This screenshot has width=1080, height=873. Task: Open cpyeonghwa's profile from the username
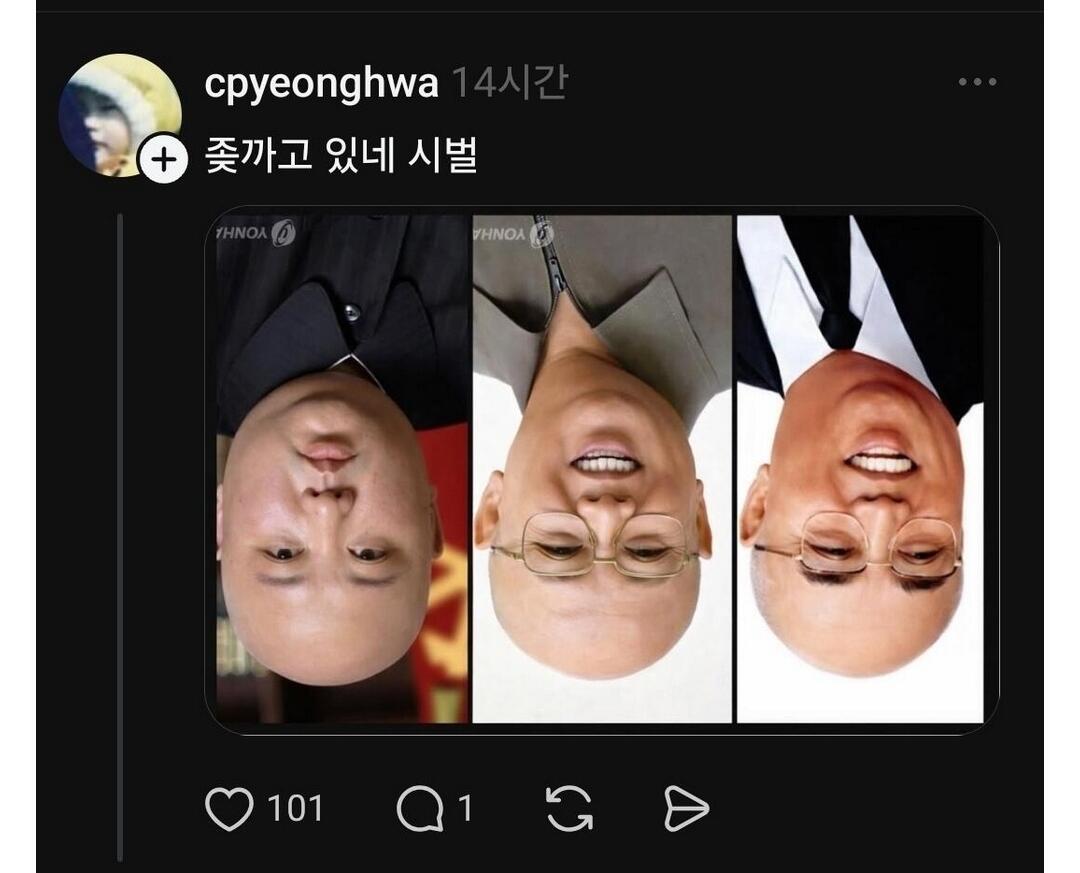tap(321, 84)
